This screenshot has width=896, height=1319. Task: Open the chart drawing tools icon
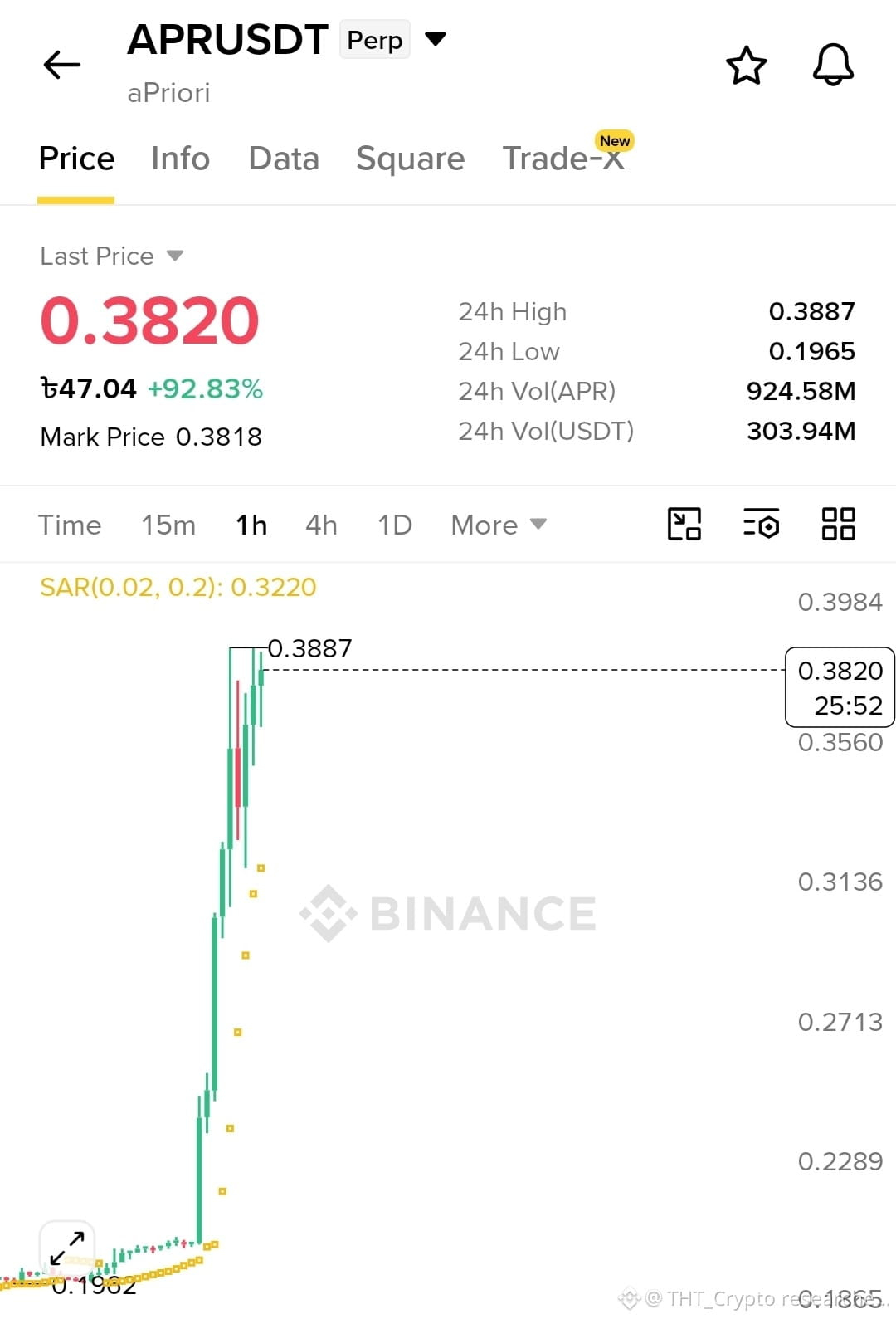pyautogui.click(x=684, y=524)
